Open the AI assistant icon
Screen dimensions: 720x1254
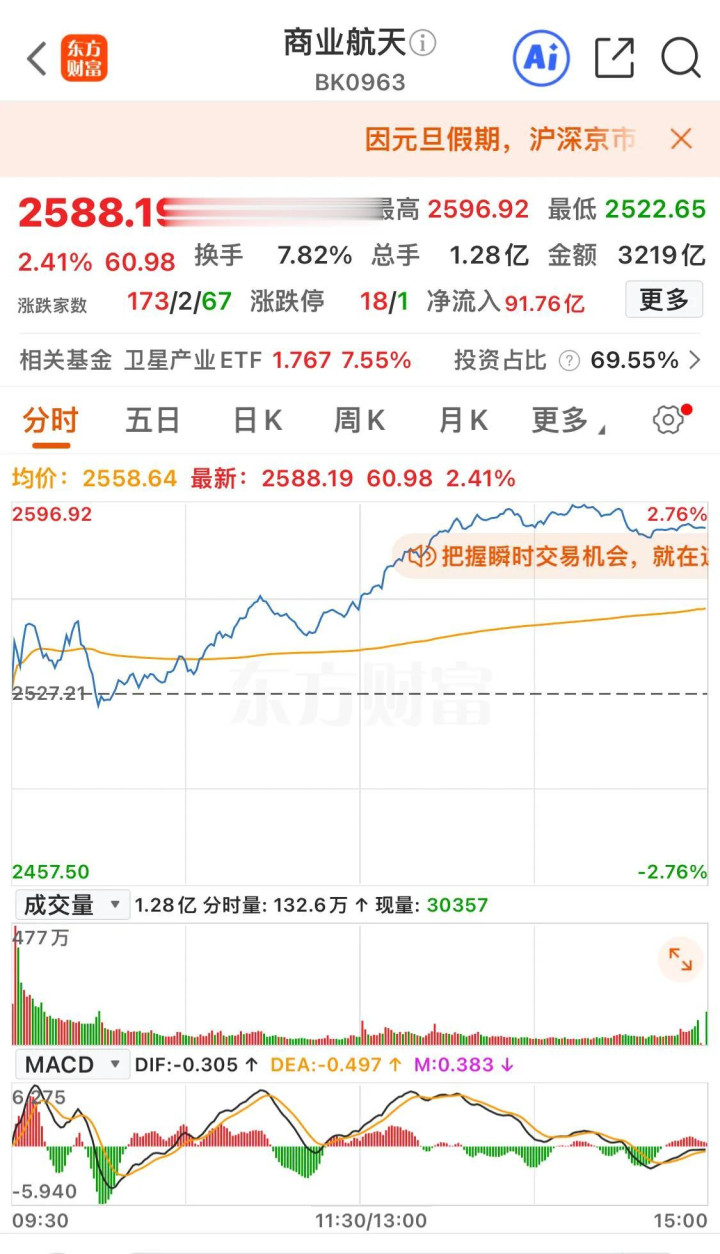coord(541,58)
